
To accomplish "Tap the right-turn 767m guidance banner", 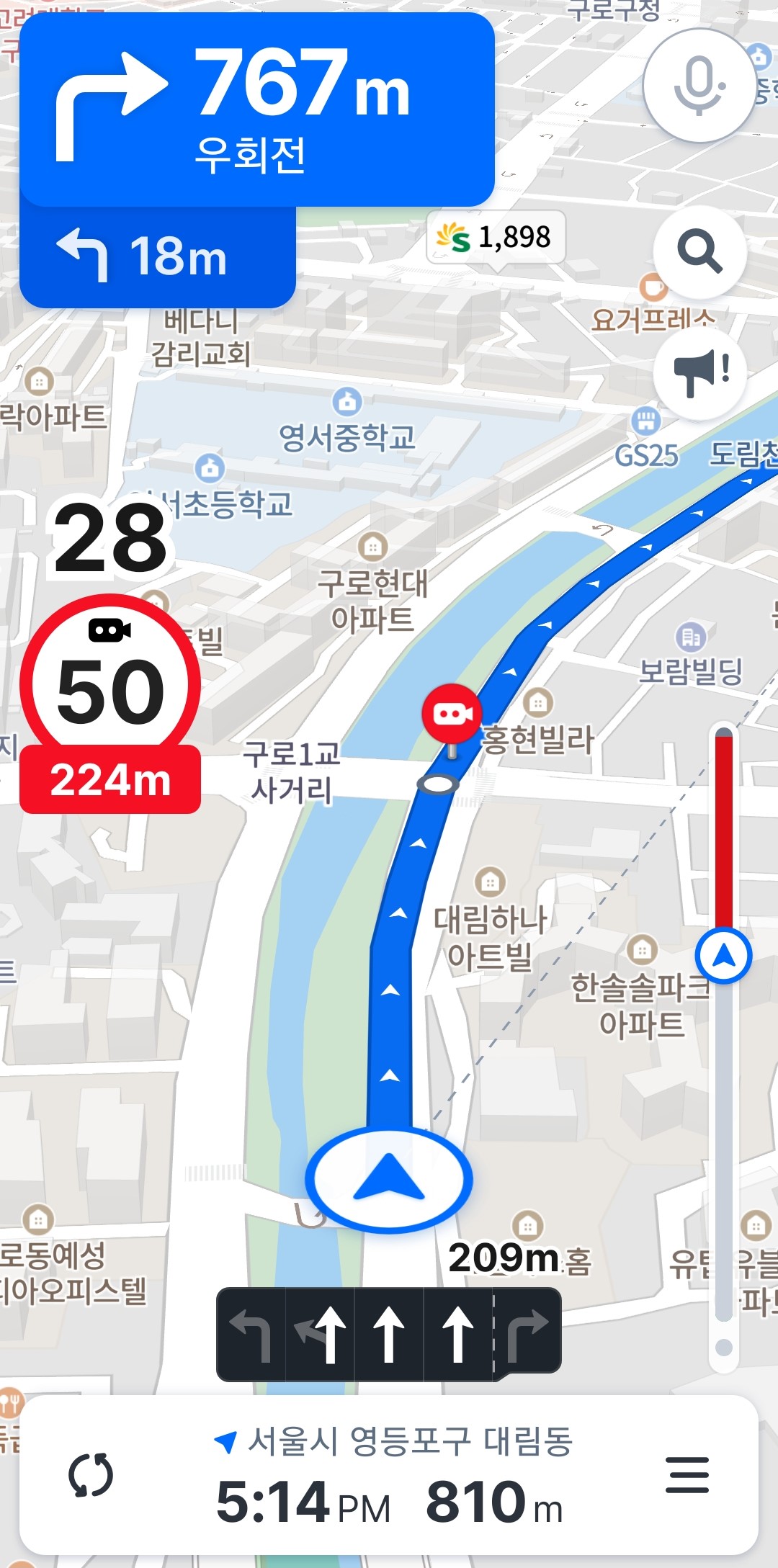I will (x=256, y=108).
